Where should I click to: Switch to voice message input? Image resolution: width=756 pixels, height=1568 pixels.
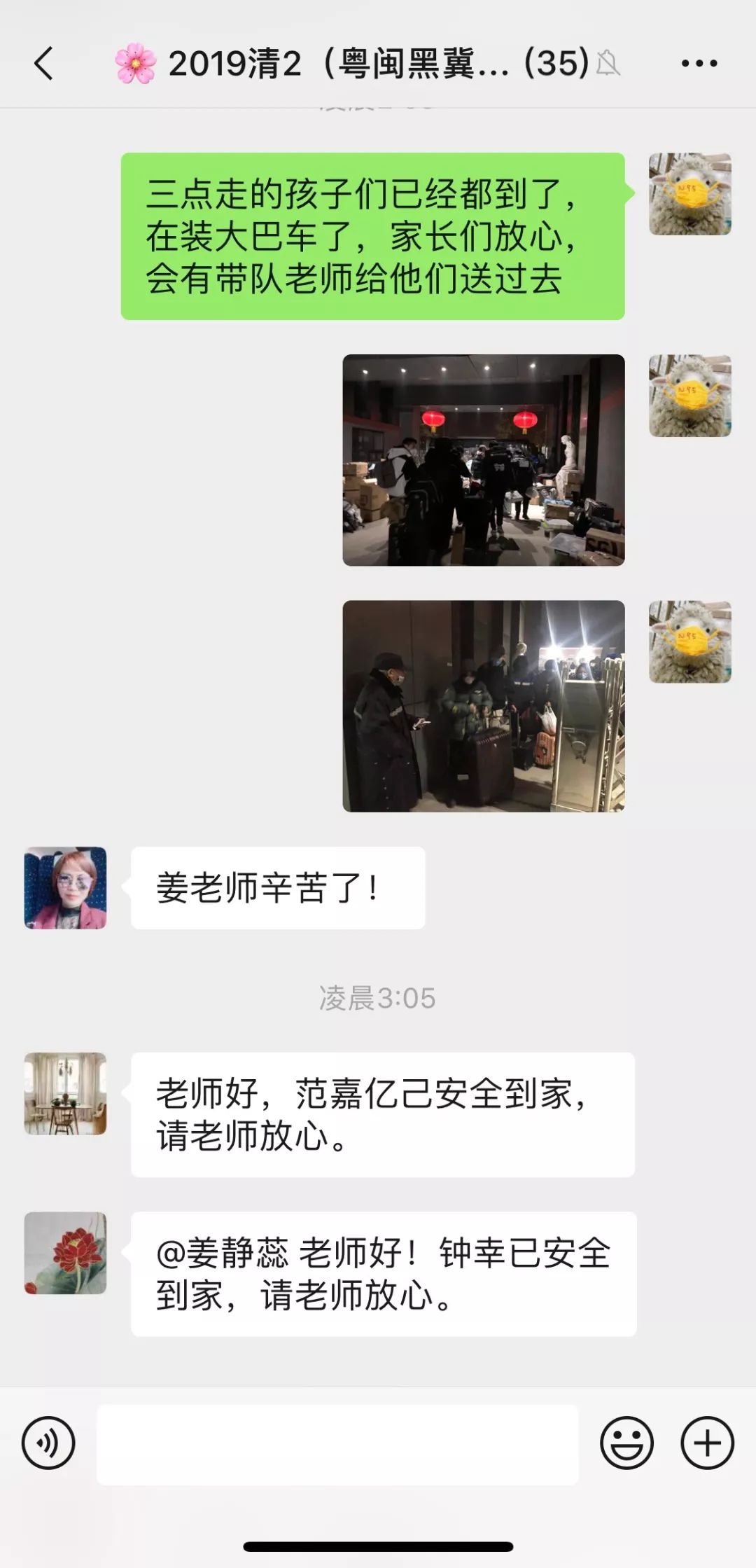click(48, 1443)
